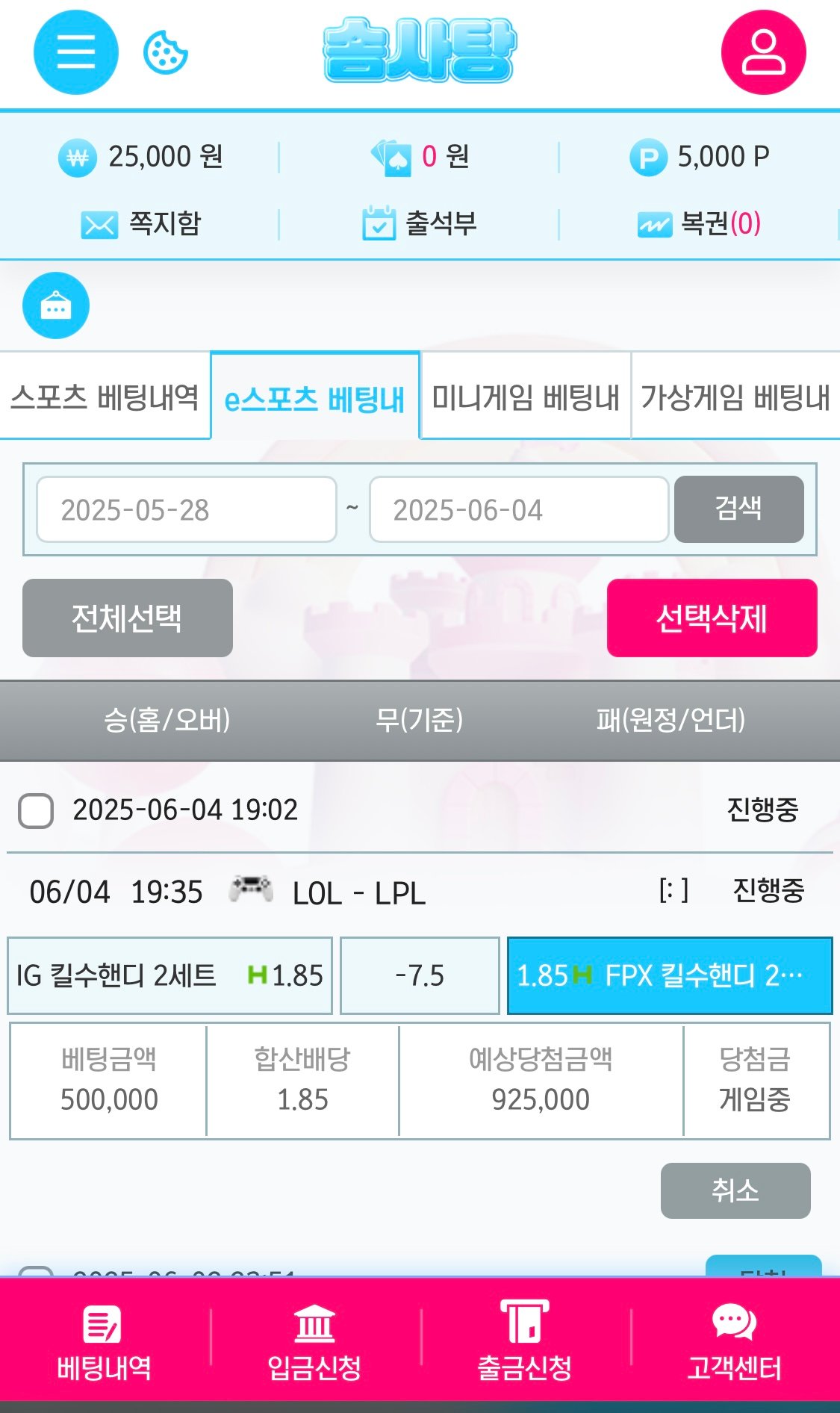Check the box for 2025-06-04 19:02 bet
Screen dimensions: 840x1413
(36, 811)
